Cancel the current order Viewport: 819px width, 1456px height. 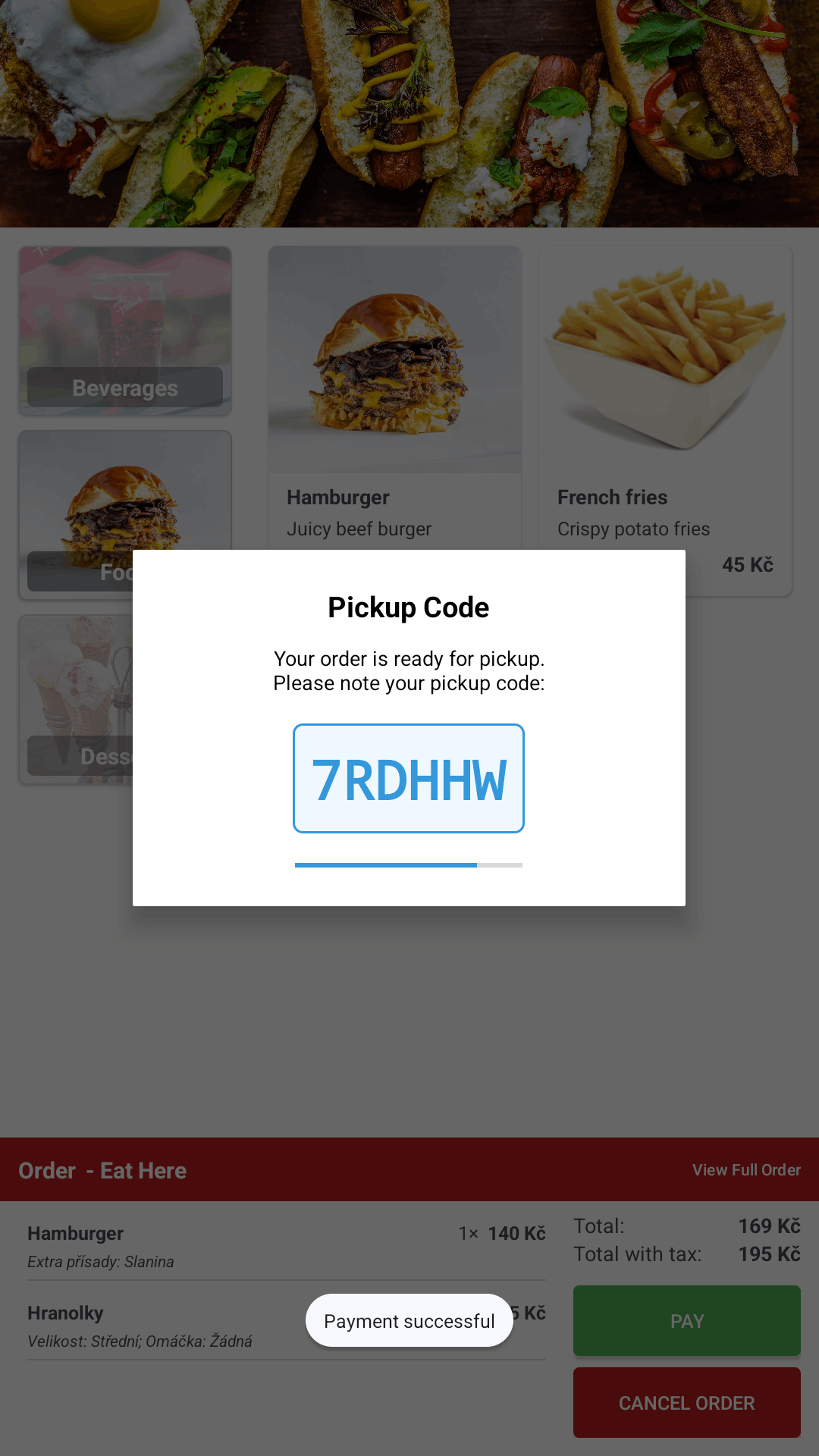click(686, 1403)
